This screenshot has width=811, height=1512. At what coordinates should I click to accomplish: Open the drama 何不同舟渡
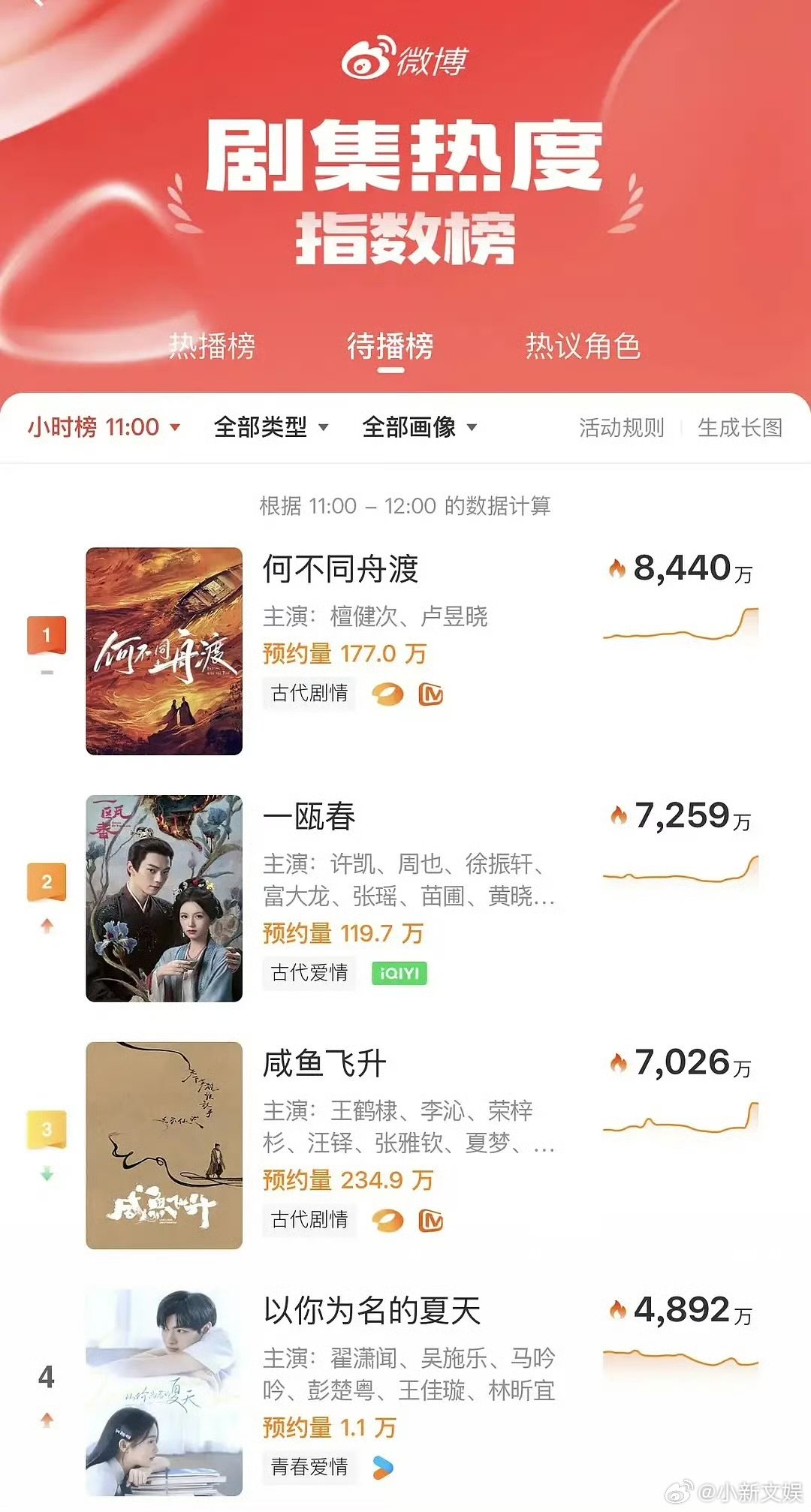pyautogui.click(x=405, y=651)
